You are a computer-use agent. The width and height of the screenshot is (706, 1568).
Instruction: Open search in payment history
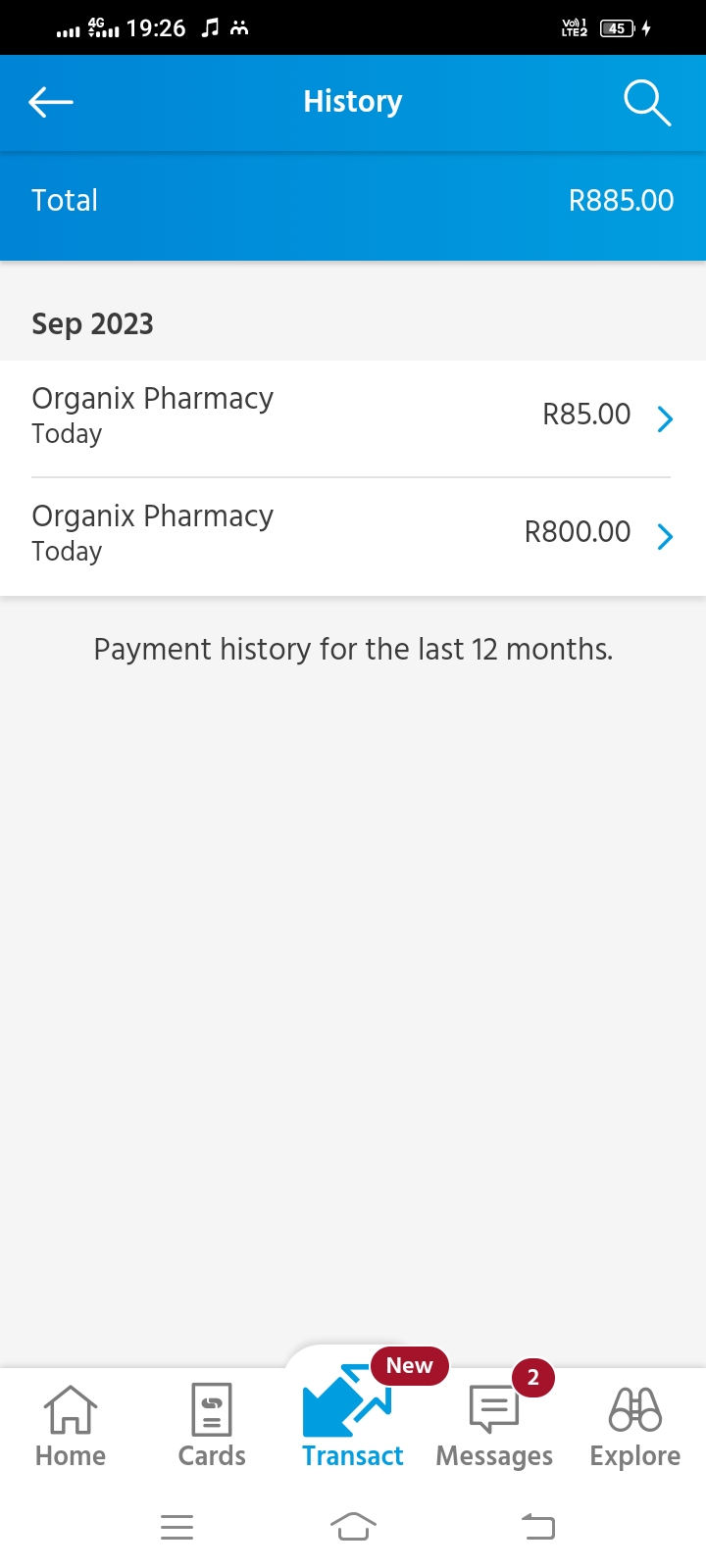(647, 103)
